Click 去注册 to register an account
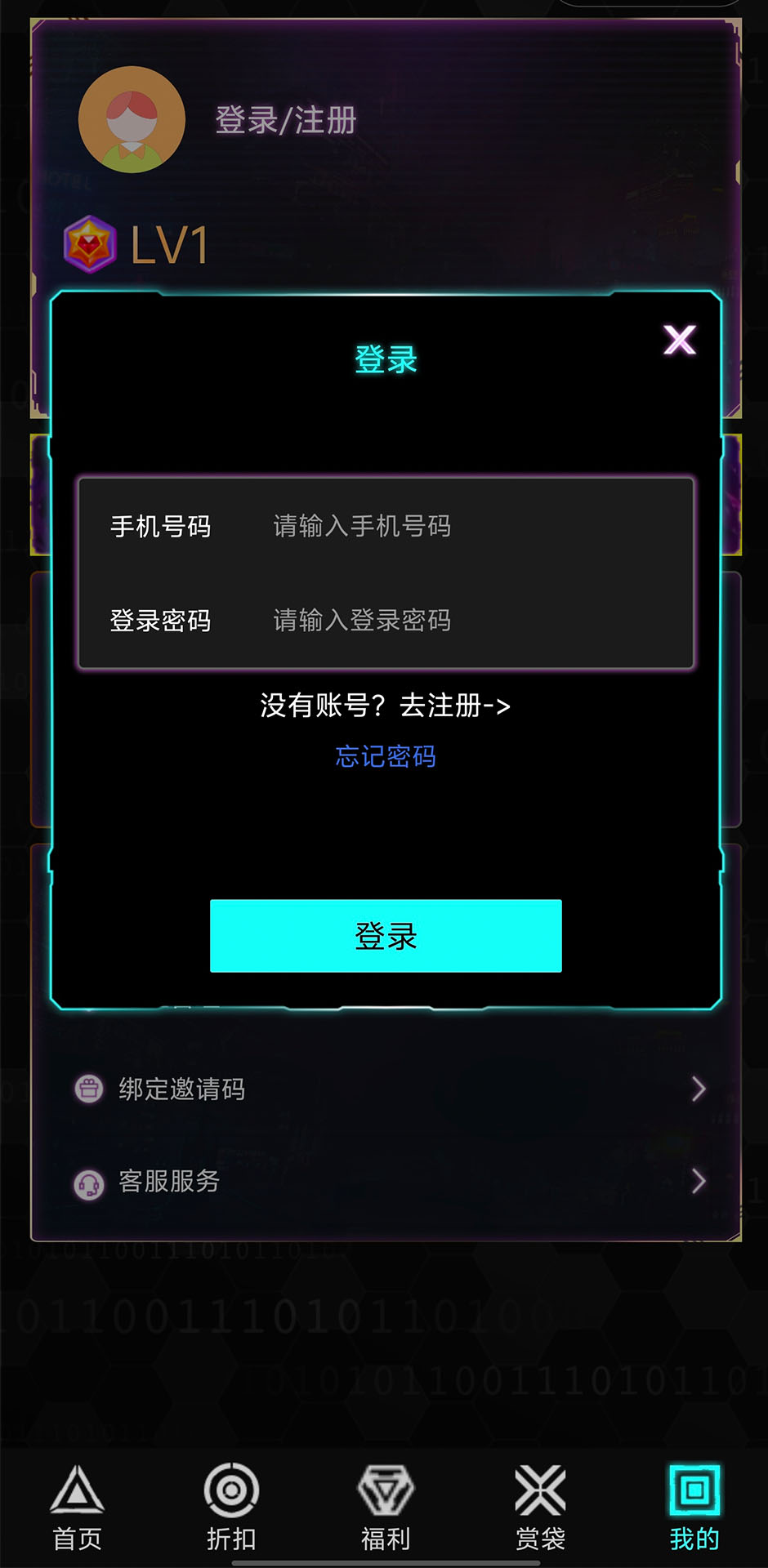768x1568 pixels. tap(453, 707)
